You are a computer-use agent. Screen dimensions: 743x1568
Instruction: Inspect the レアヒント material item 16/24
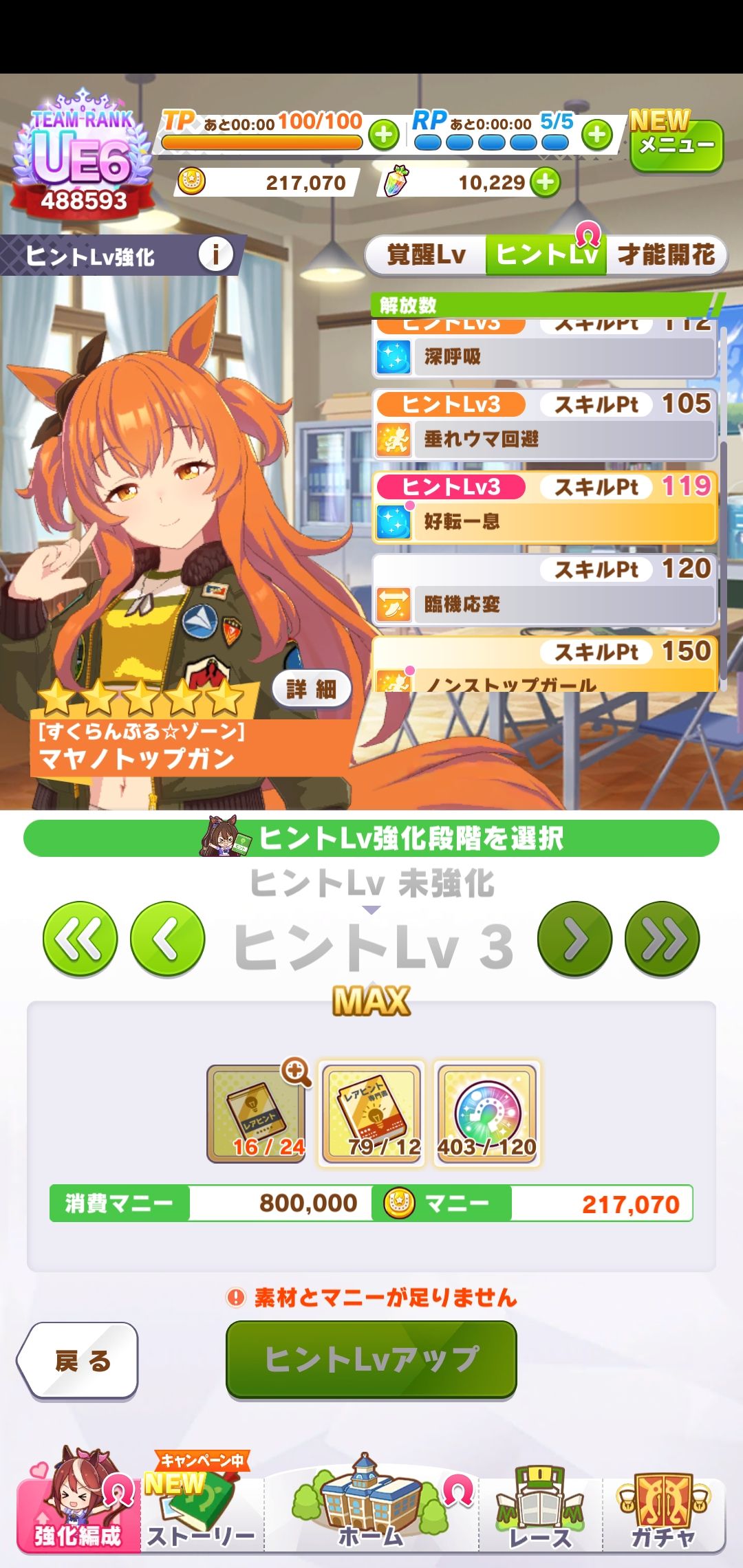point(257,1113)
